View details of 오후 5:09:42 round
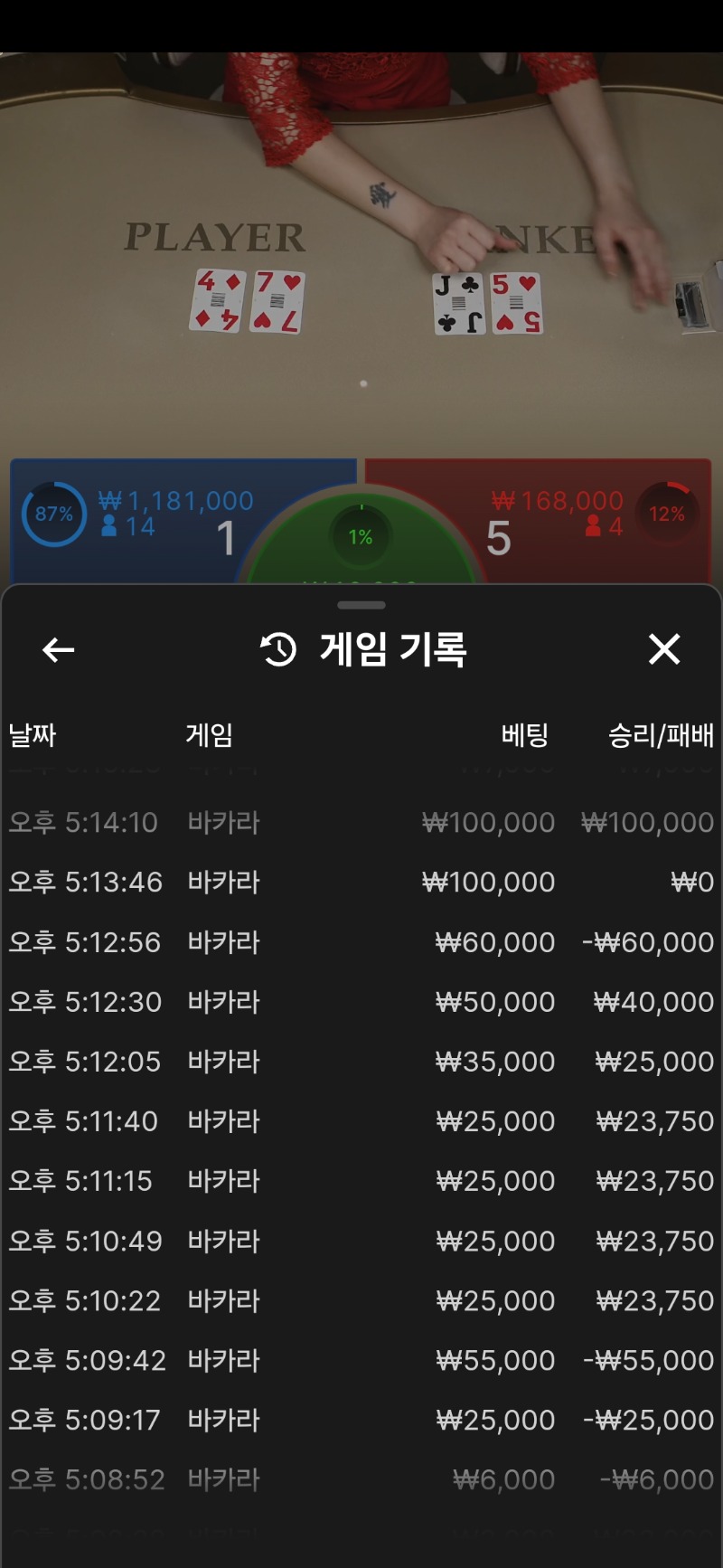Viewport: 723px width, 1568px height. (x=361, y=1361)
